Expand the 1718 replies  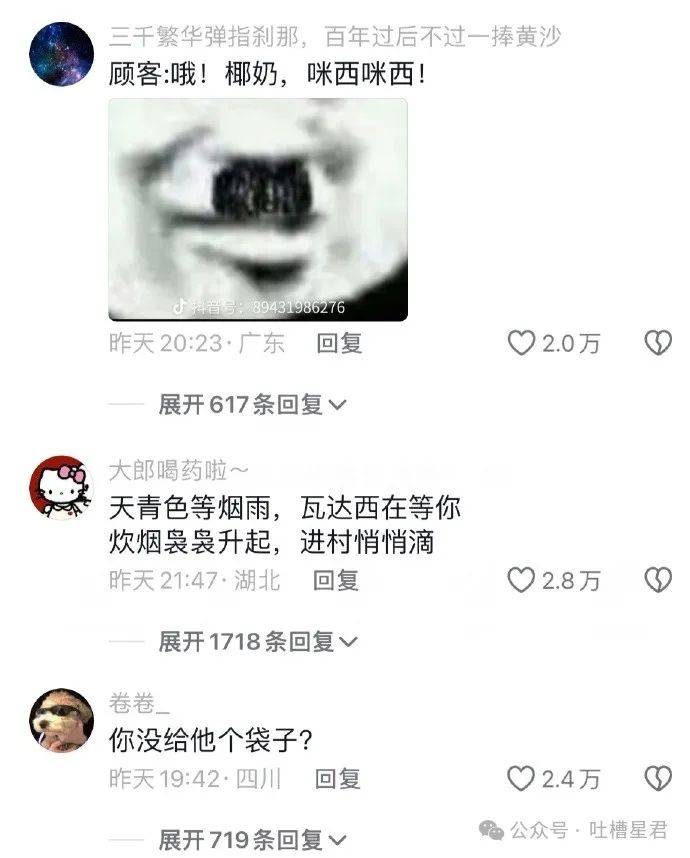(x=258, y=642)
